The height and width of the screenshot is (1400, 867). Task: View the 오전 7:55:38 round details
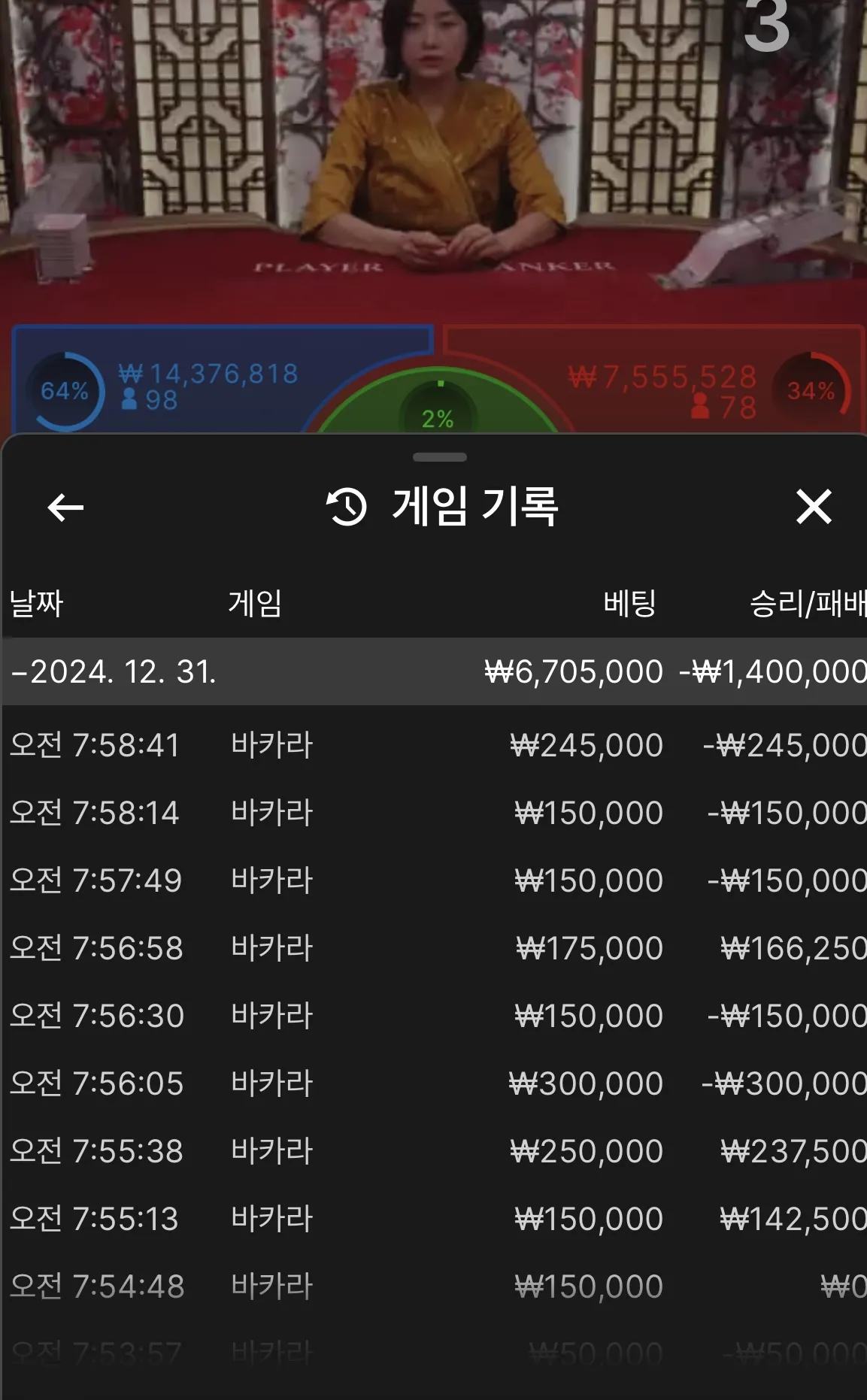click(433, 1151)
